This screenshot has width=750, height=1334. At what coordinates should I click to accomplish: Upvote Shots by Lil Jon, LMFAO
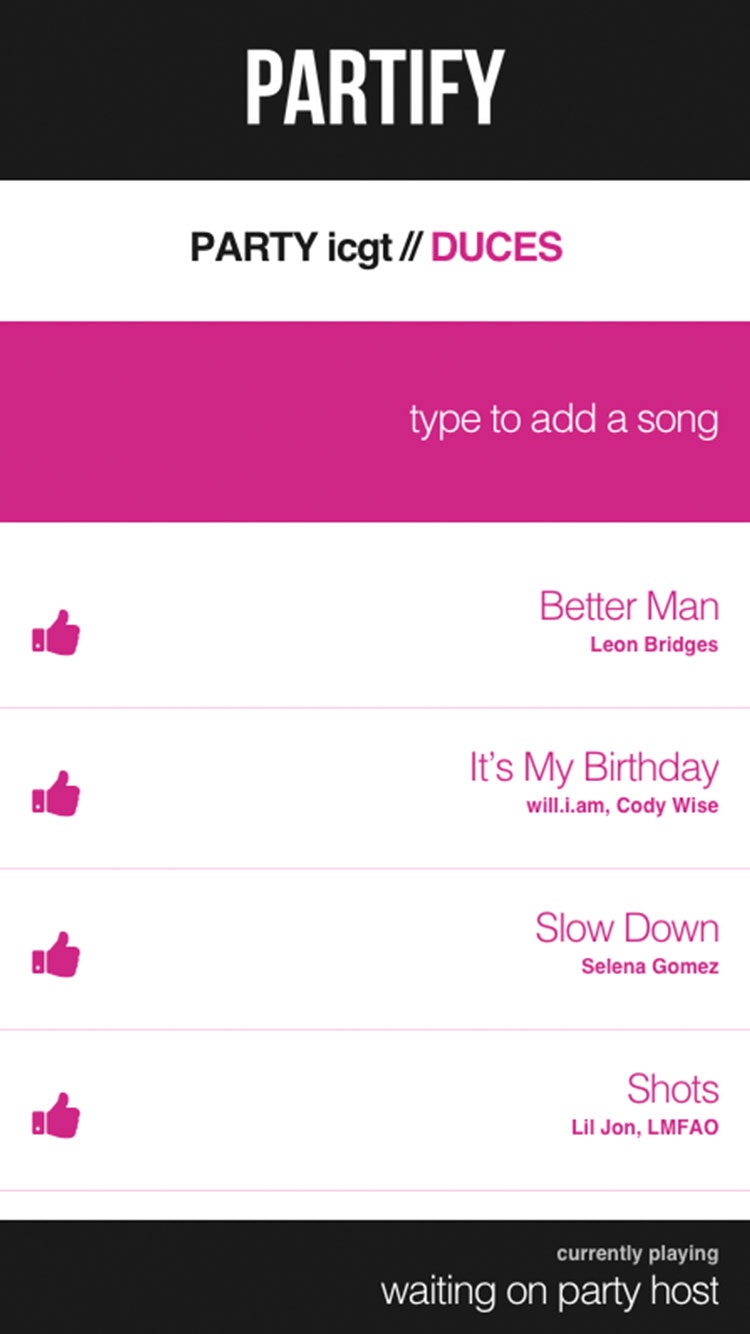(x=56, y=1116)
